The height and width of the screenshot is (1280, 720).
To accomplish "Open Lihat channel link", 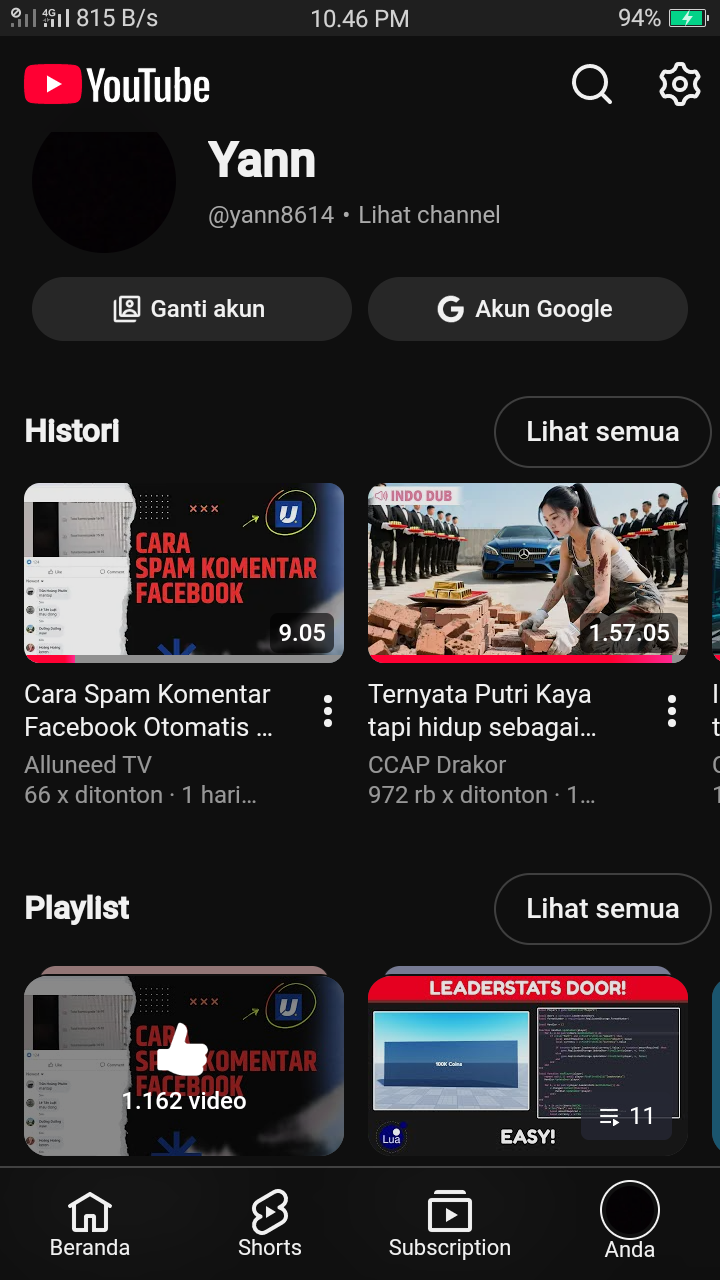I will (x=429, y=215).
